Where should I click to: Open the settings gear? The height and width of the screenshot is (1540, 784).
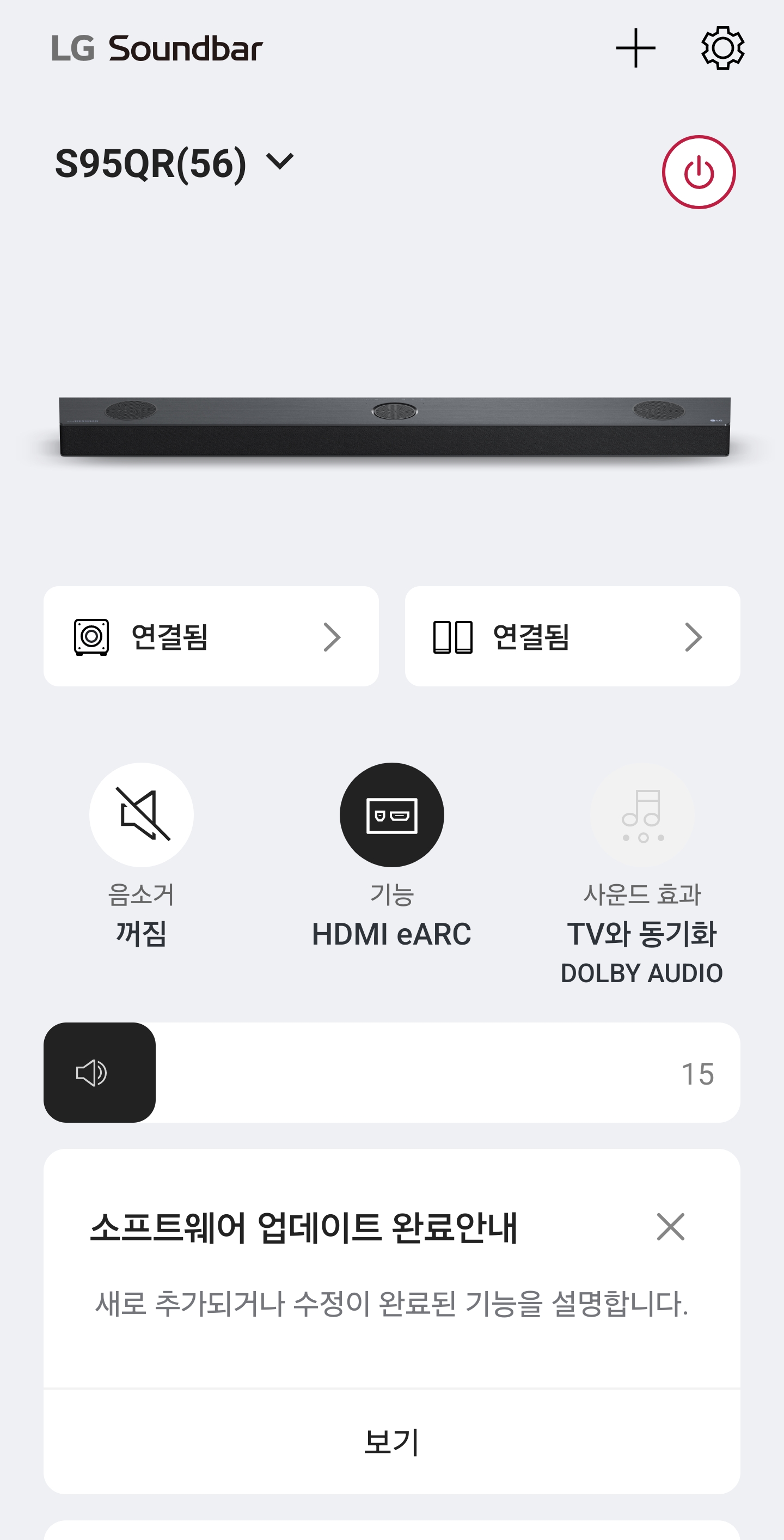[722, 48]
